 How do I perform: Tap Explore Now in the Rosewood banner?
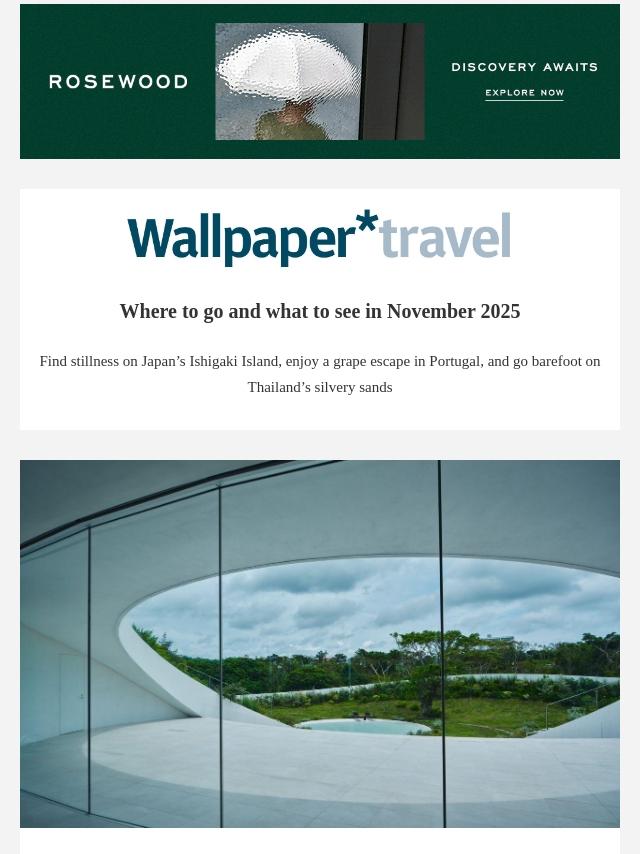click(x=524, y=93)
